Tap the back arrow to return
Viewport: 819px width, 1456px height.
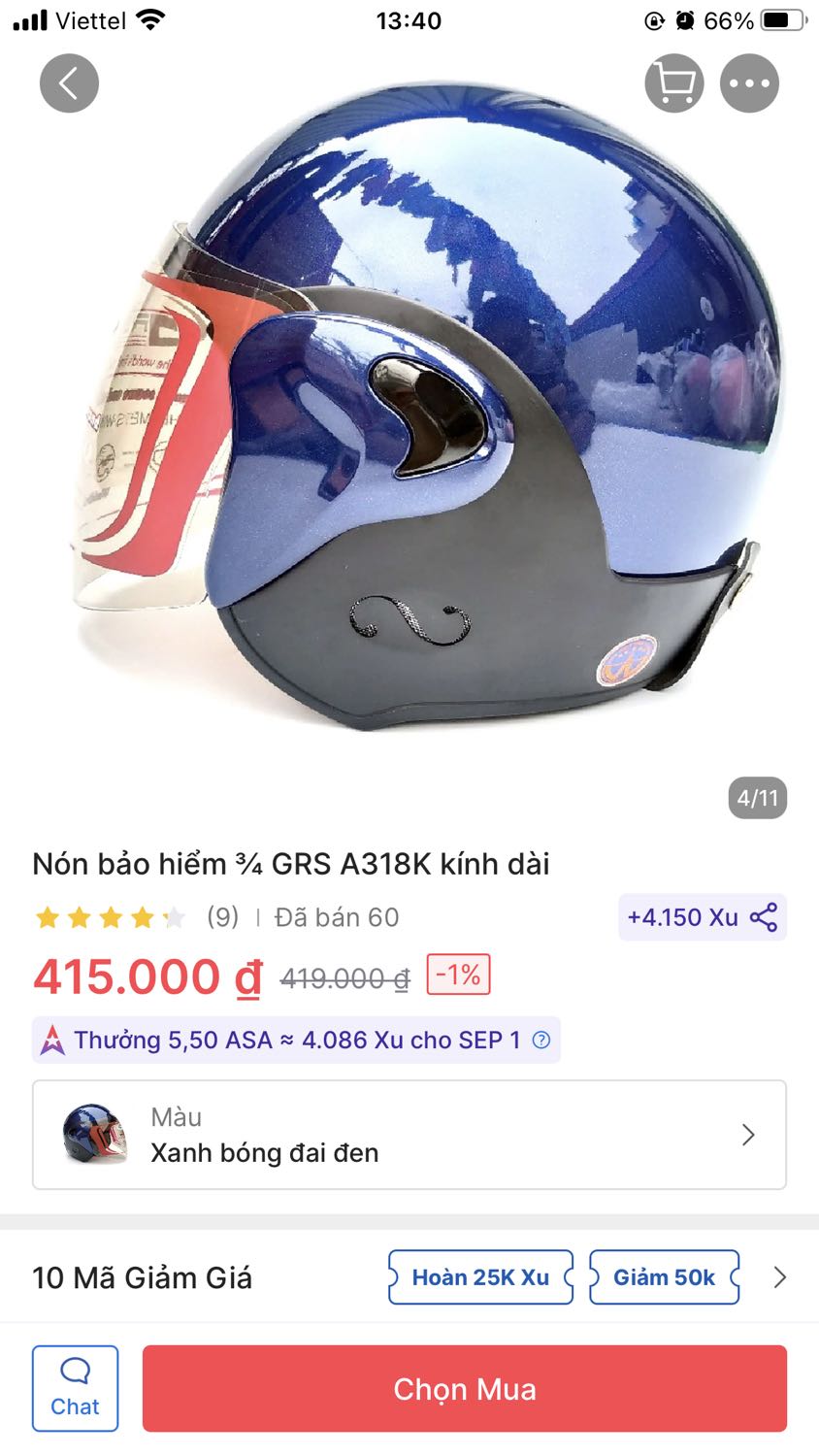pyautogui.click(x=67, y=83)
